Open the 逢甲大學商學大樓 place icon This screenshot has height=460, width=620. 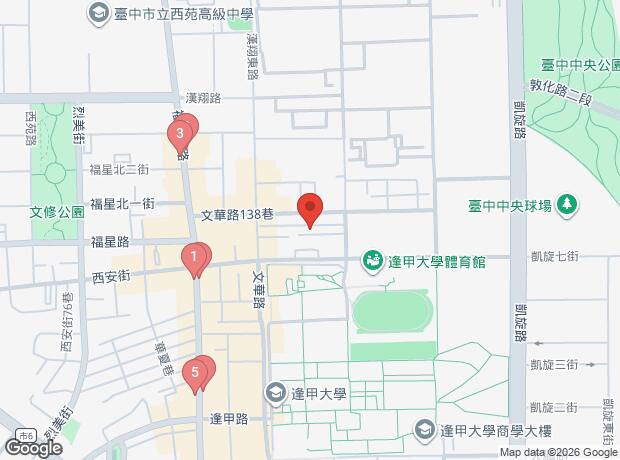[427, 431]
